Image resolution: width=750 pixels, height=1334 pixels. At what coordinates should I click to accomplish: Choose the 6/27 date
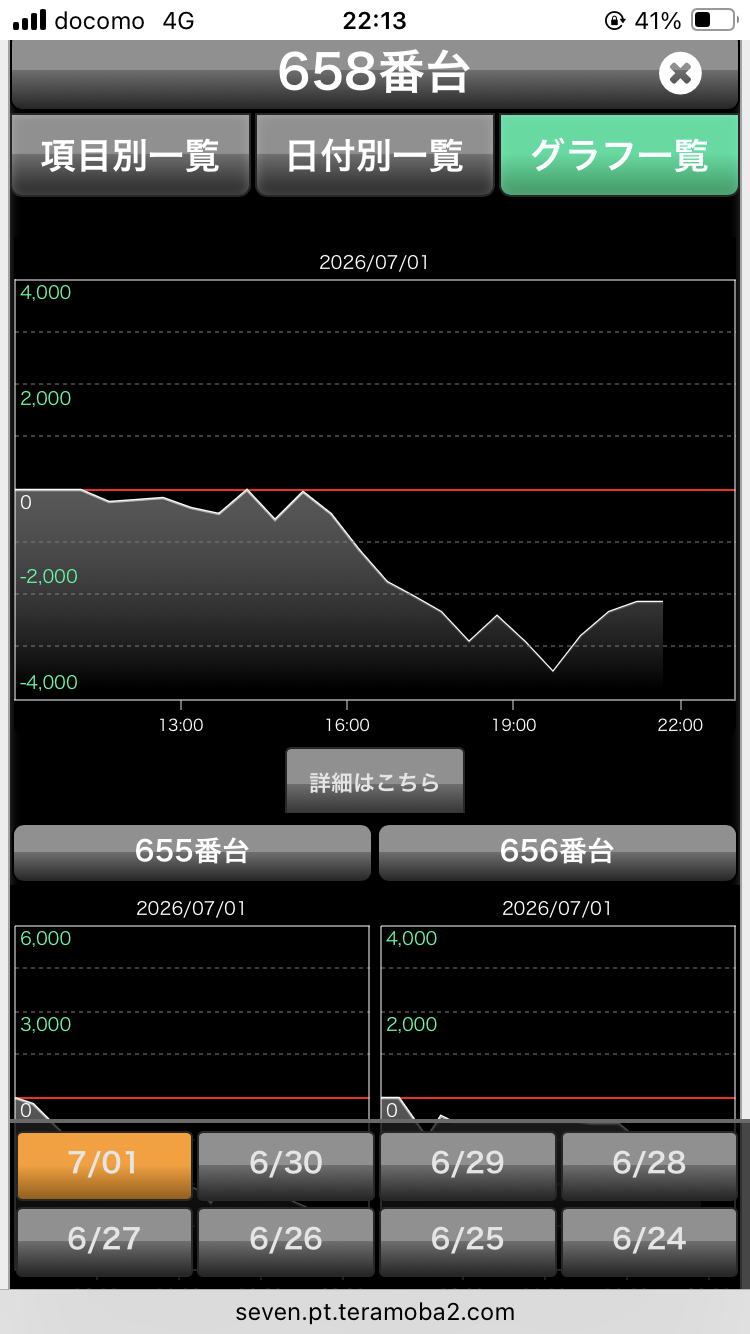click(104, 1242)
